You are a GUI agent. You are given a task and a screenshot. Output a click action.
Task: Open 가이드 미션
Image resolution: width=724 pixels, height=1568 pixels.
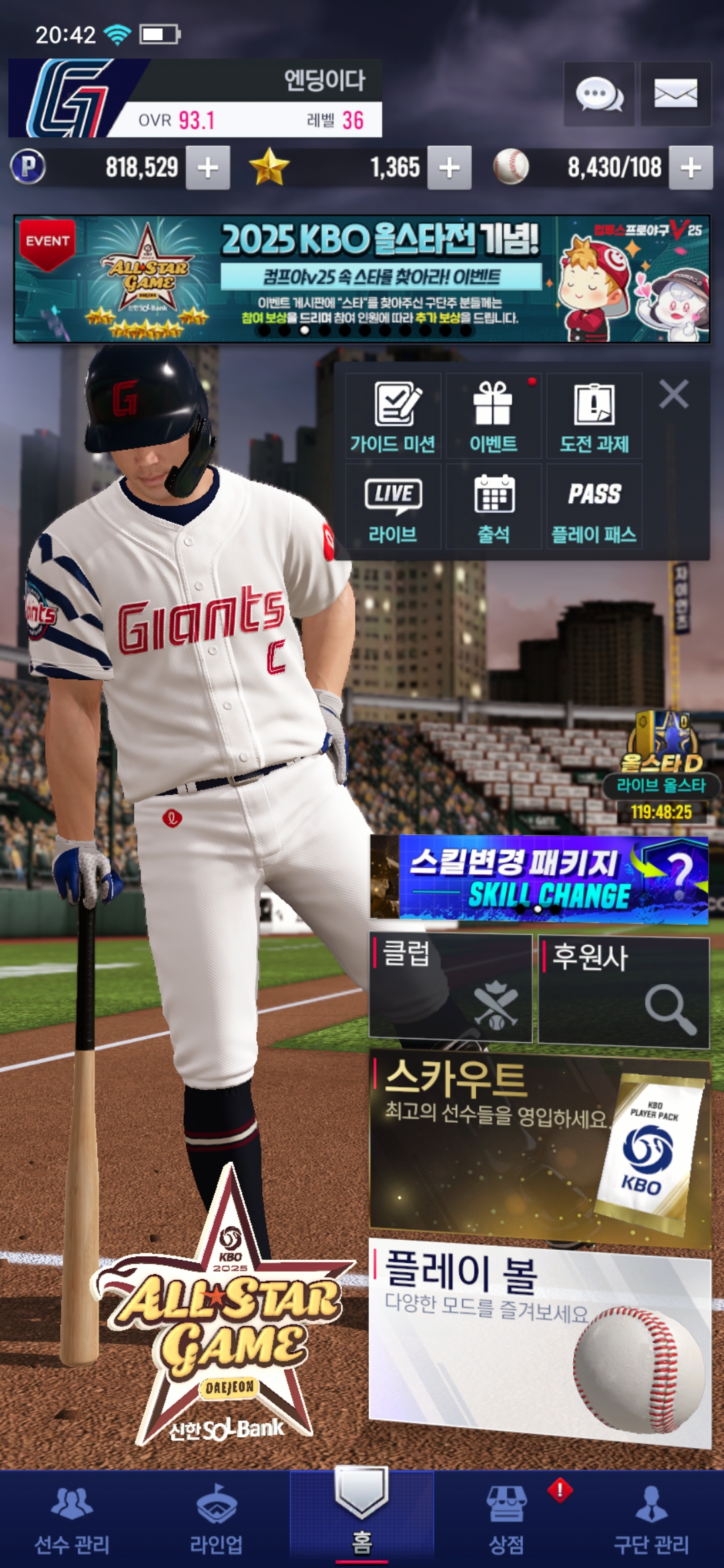(393, 417)
